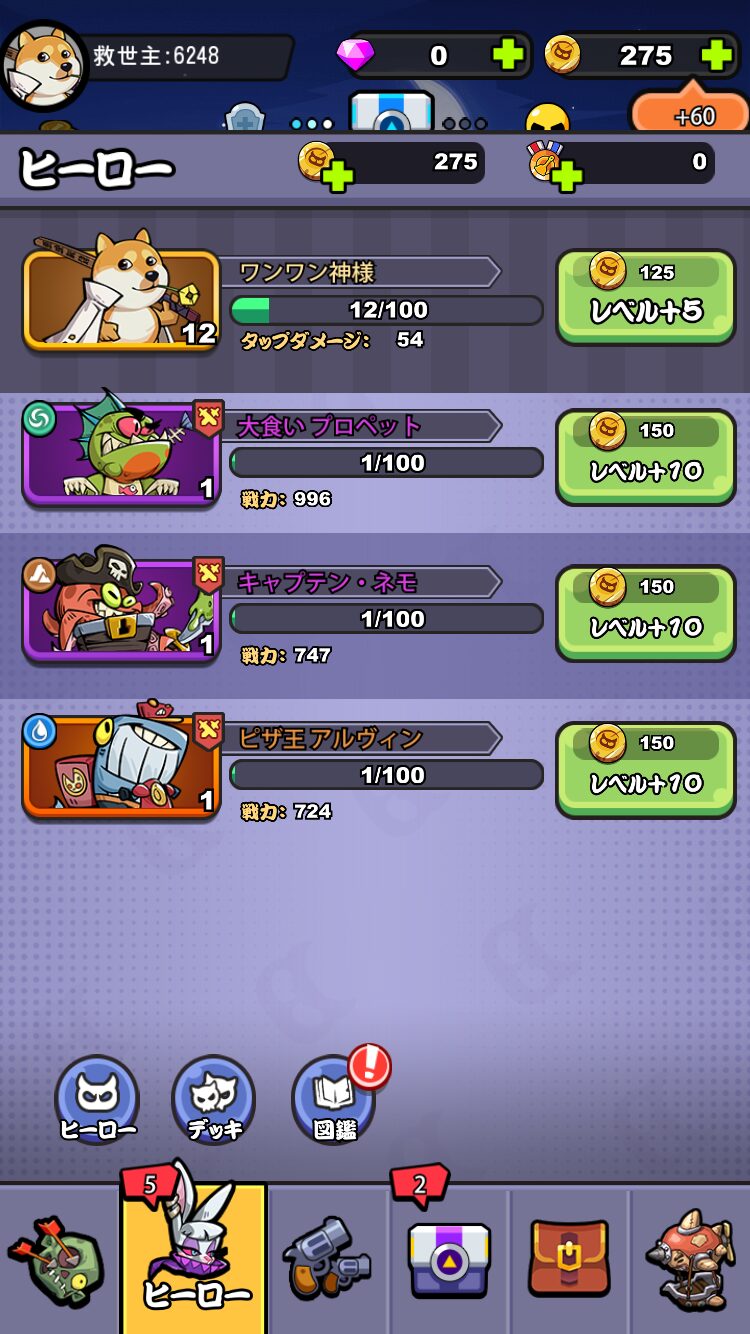
Task: Open the ワンワン神様 hero card
Action: point(121,299)
